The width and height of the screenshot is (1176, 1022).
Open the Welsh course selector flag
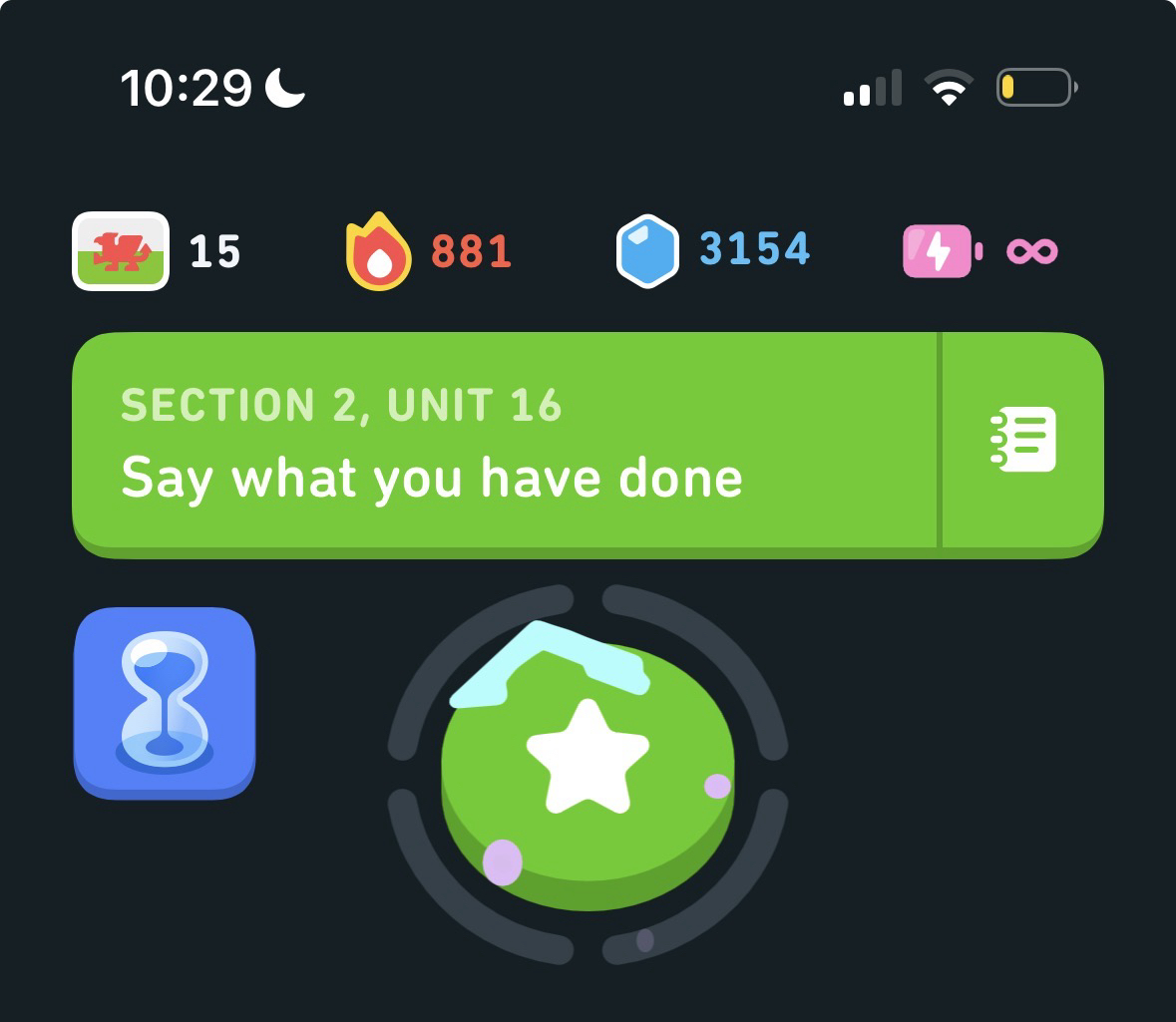coord(121,251)
